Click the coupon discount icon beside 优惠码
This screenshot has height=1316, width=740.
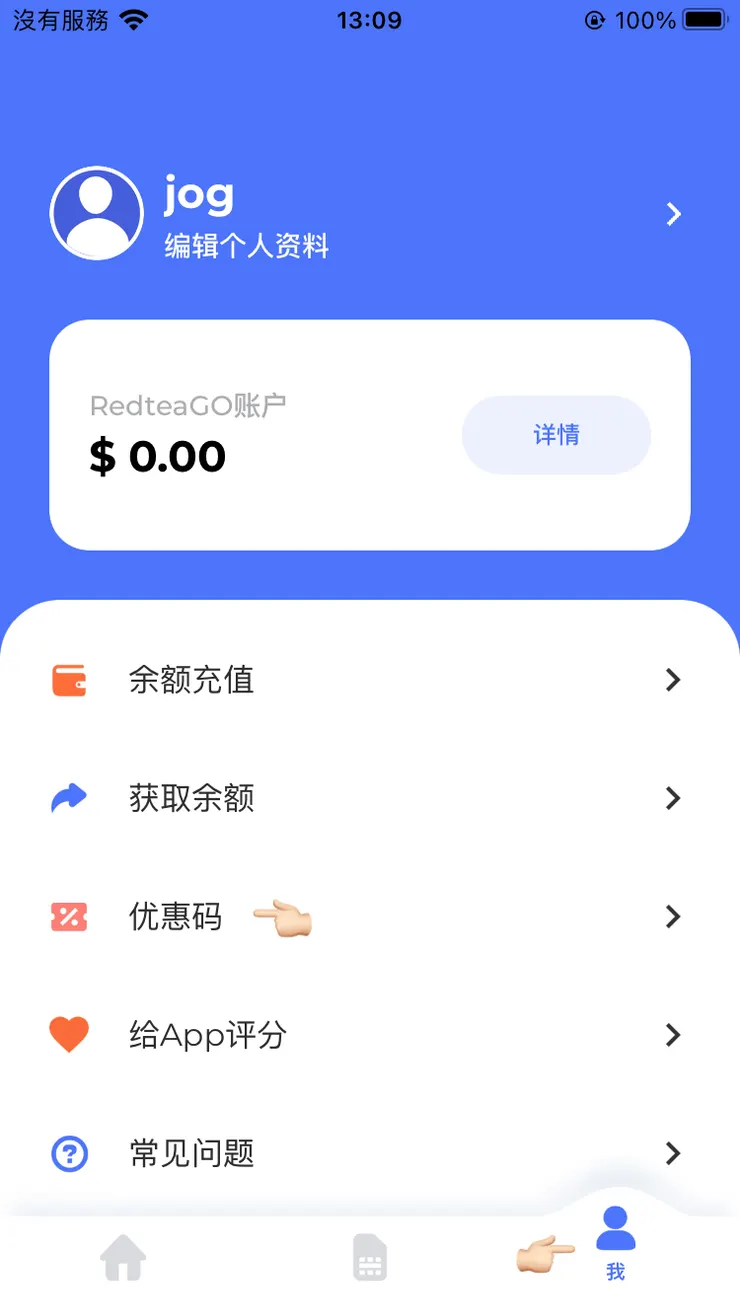[x=68, y=917]
